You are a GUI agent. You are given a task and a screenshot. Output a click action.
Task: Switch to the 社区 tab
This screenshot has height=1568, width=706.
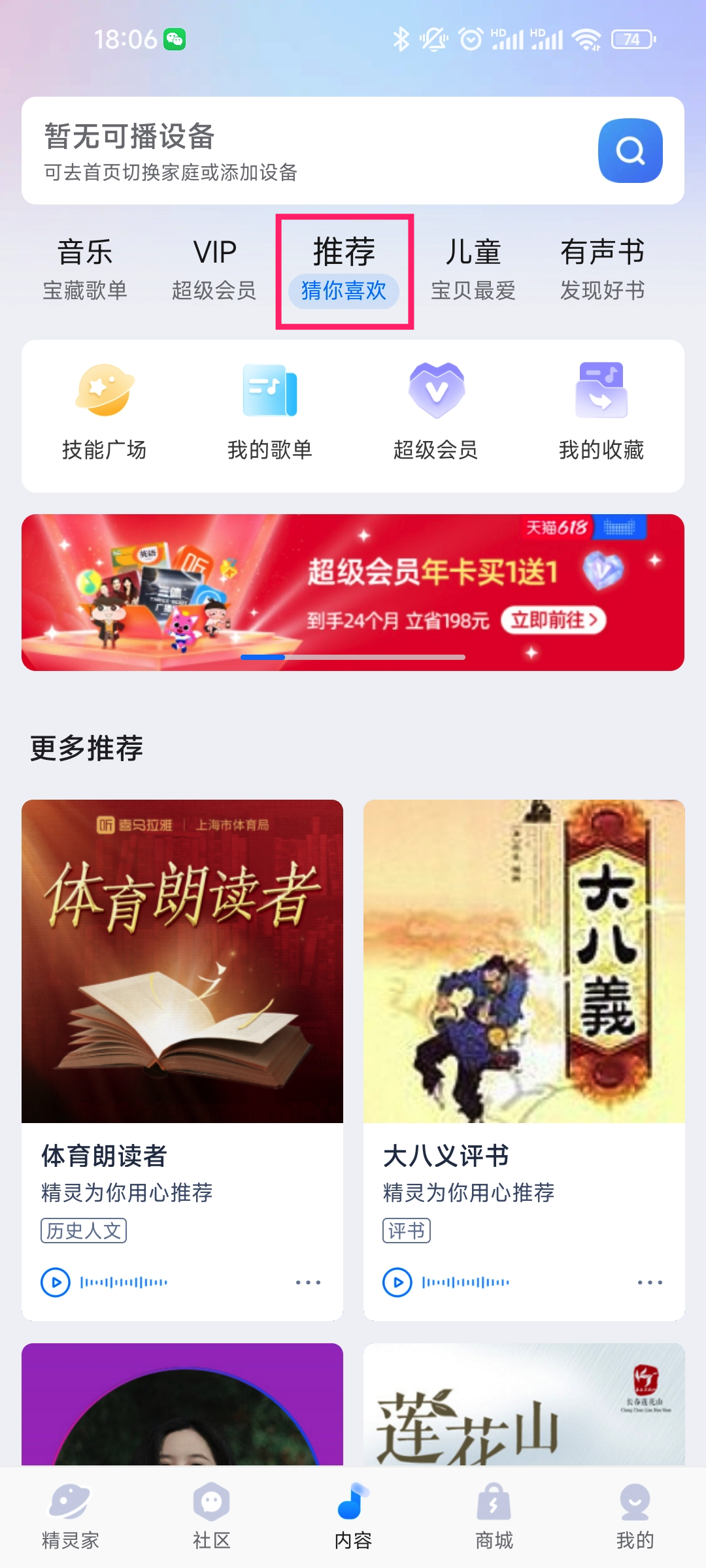(x=212, y=1517)
